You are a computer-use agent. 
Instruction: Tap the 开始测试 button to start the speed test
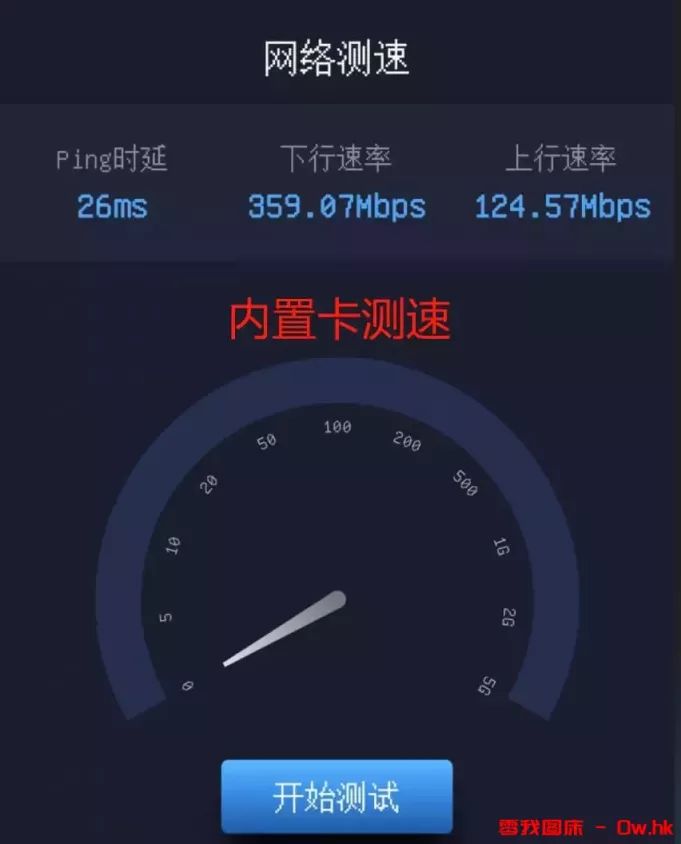[x=337, y=797]
